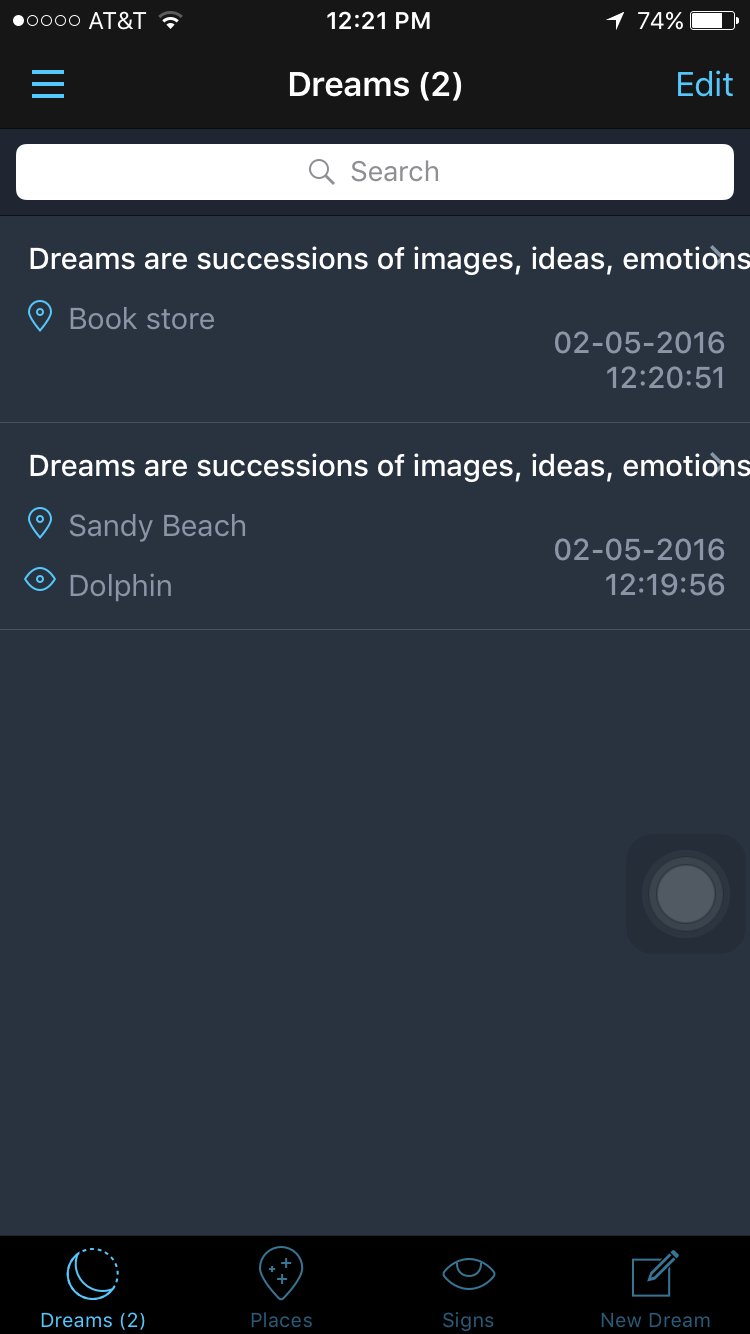Tap the floating AssistiveTouch button
750x1334 pixels.
(x=686, y=893)
